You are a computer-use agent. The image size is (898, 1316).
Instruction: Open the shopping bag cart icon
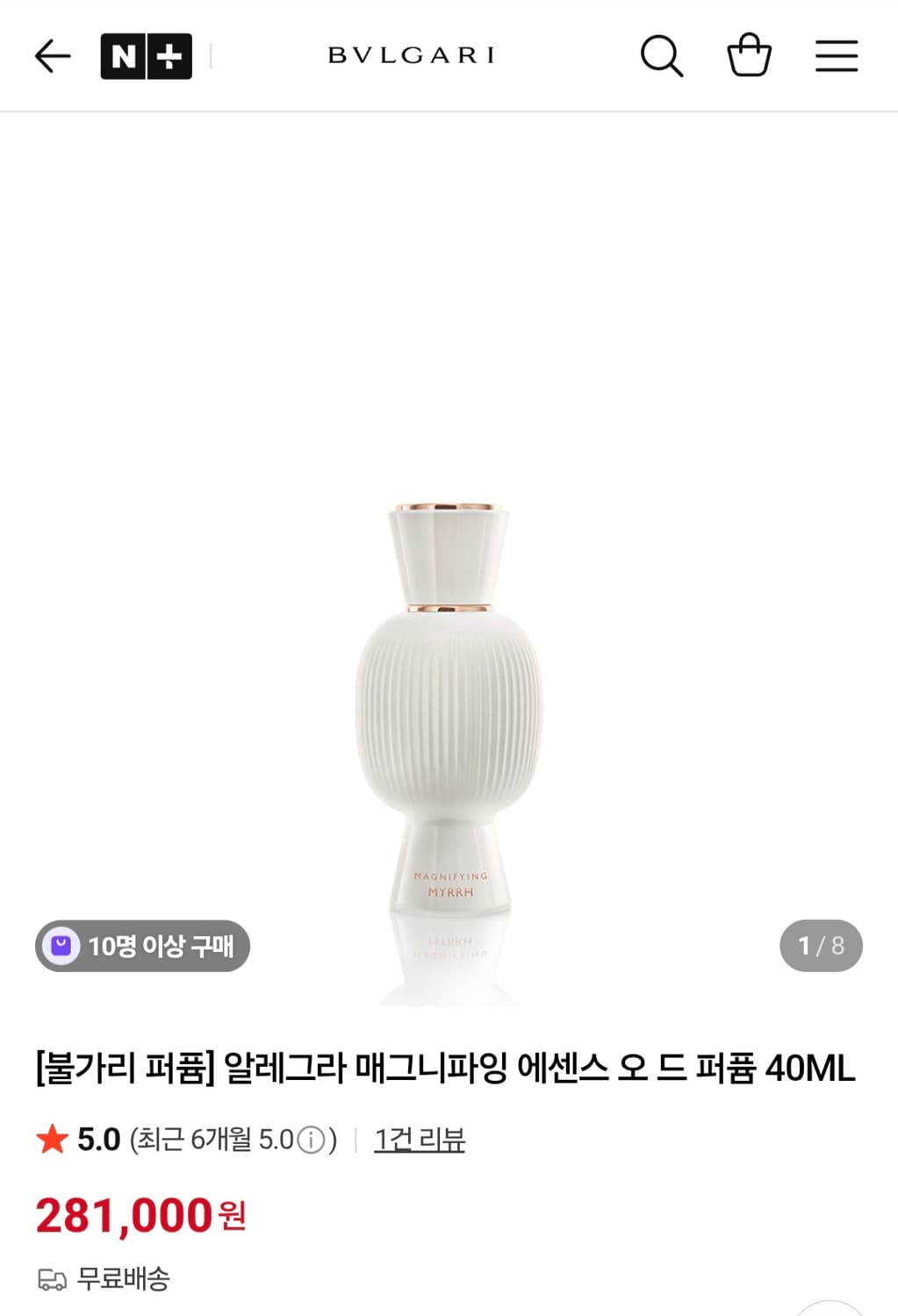click(x=749, y=55)
